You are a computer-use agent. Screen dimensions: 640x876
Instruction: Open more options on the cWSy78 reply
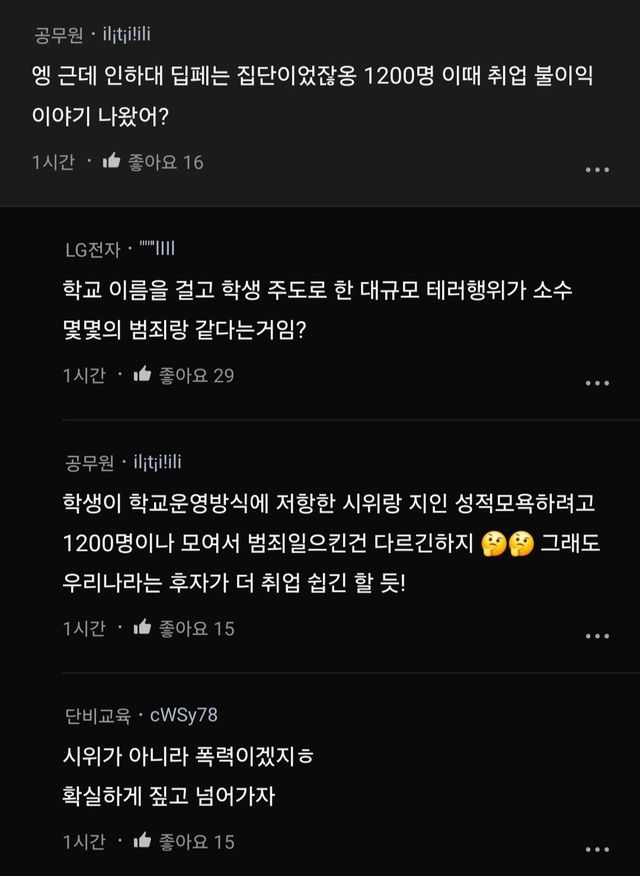pos(597,849)
